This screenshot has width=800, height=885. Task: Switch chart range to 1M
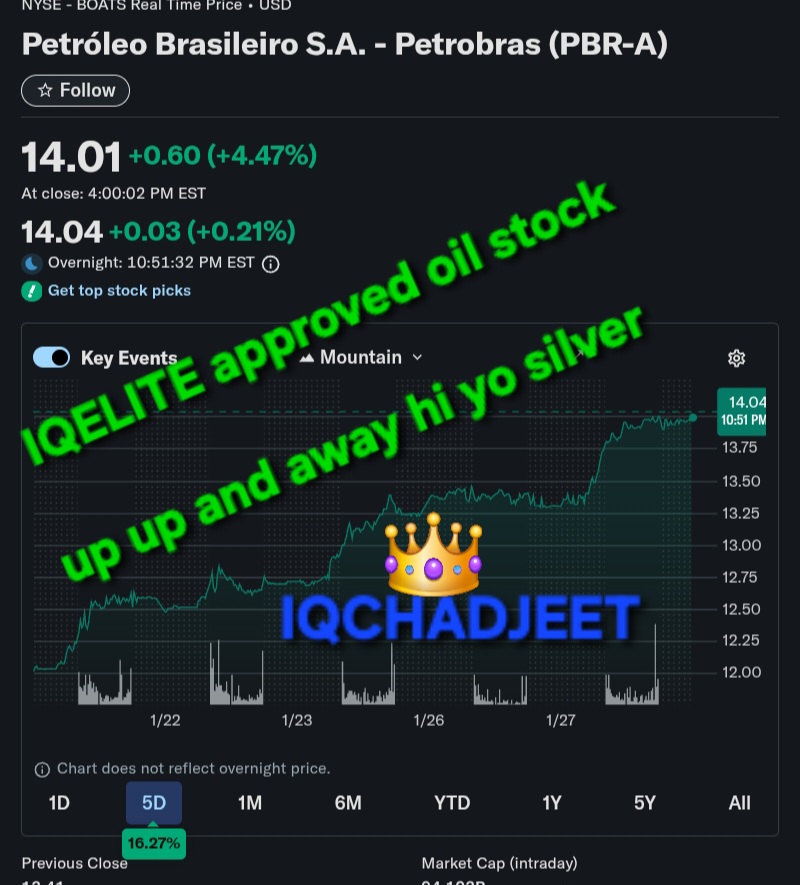[250, 803]
